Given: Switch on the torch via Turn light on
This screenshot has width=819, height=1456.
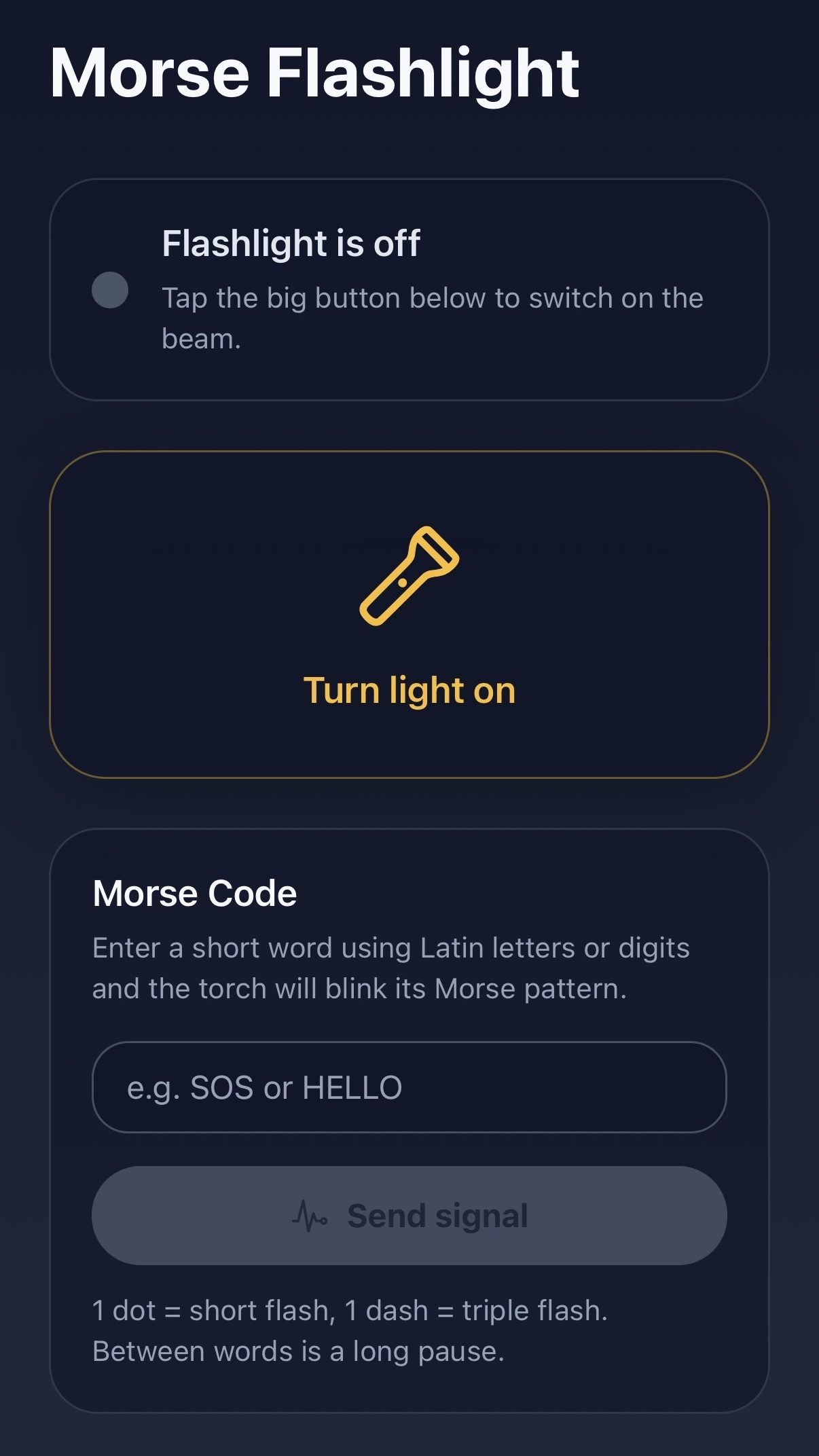Looking at the screenshot, I should pyautogui.click(x=409, y=689).
